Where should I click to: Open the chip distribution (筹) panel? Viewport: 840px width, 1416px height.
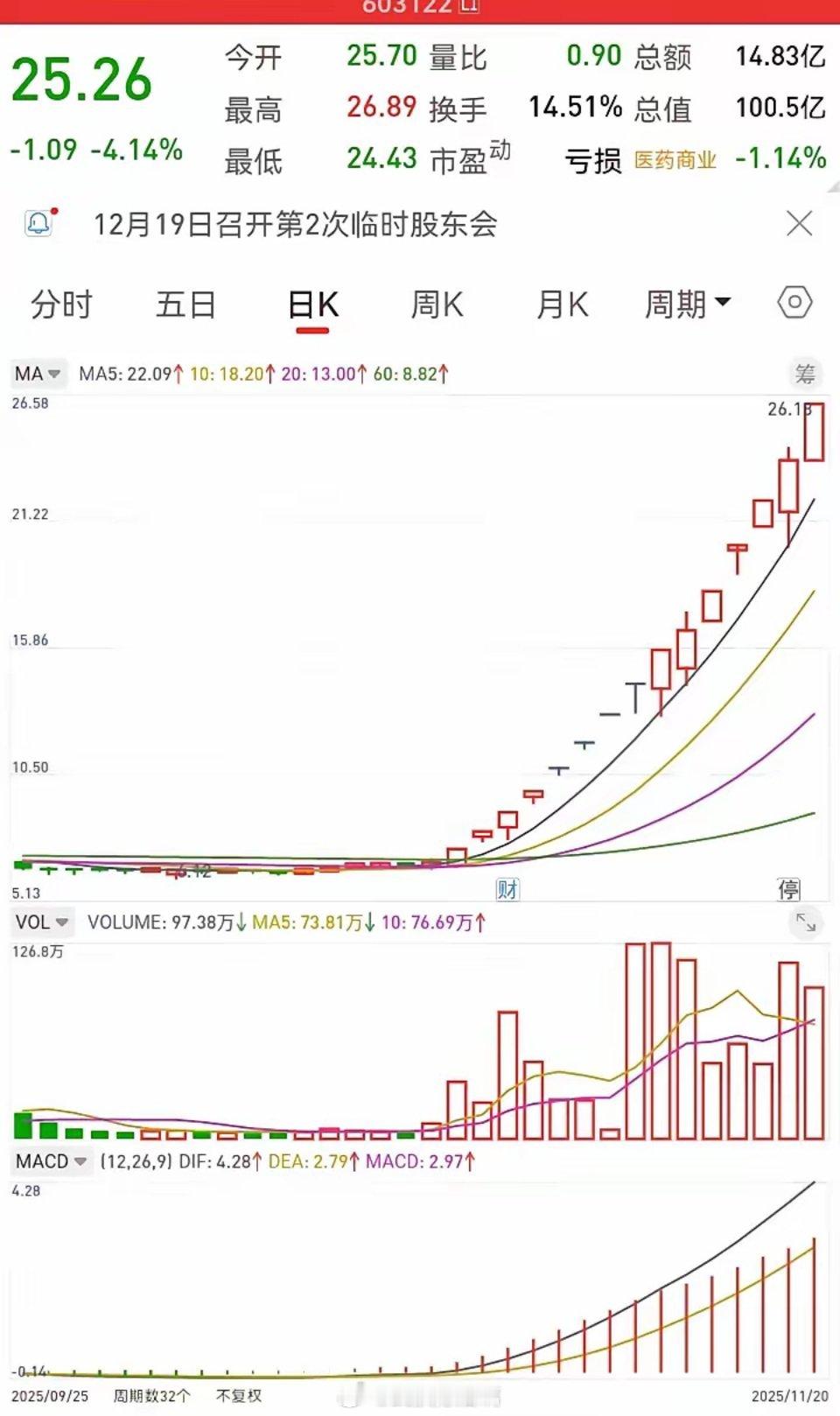804,374
